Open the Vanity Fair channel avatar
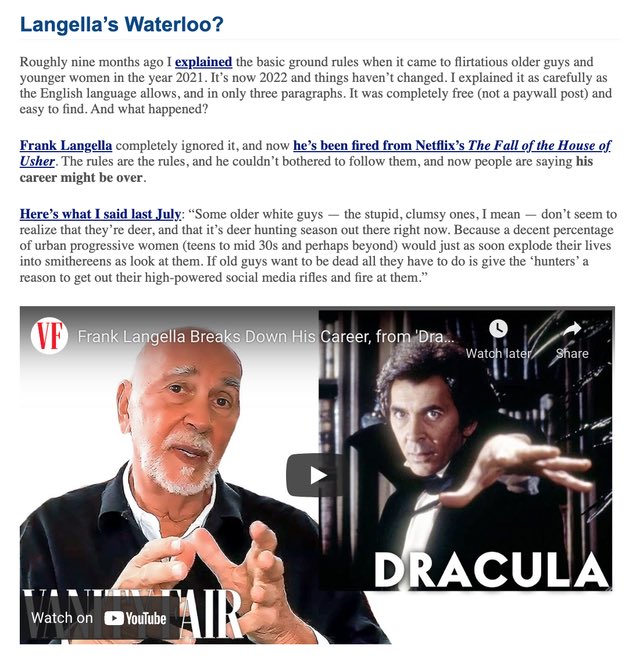The width and height of the screenshot is (636, 660). (x=48, y=337)
